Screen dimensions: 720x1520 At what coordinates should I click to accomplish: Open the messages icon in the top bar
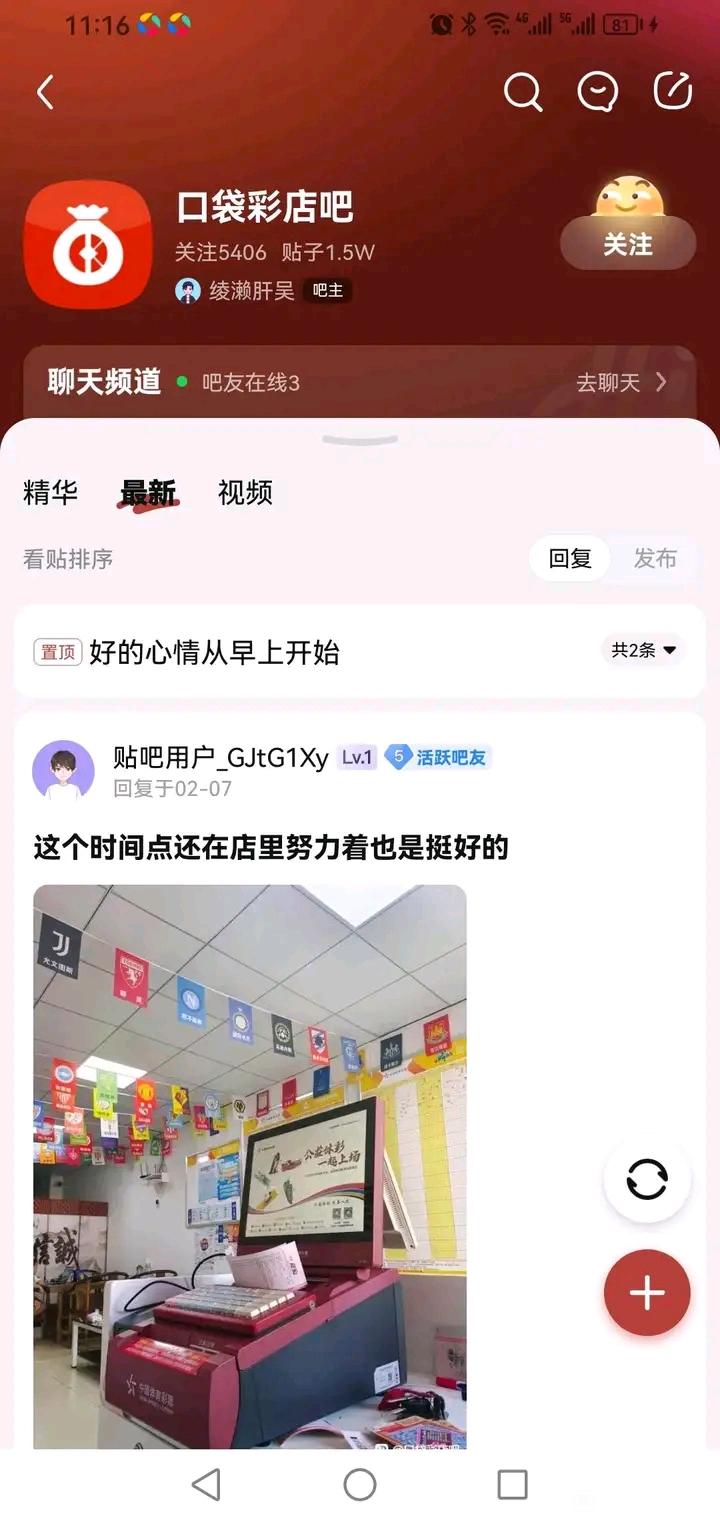[x=598, y=92]
